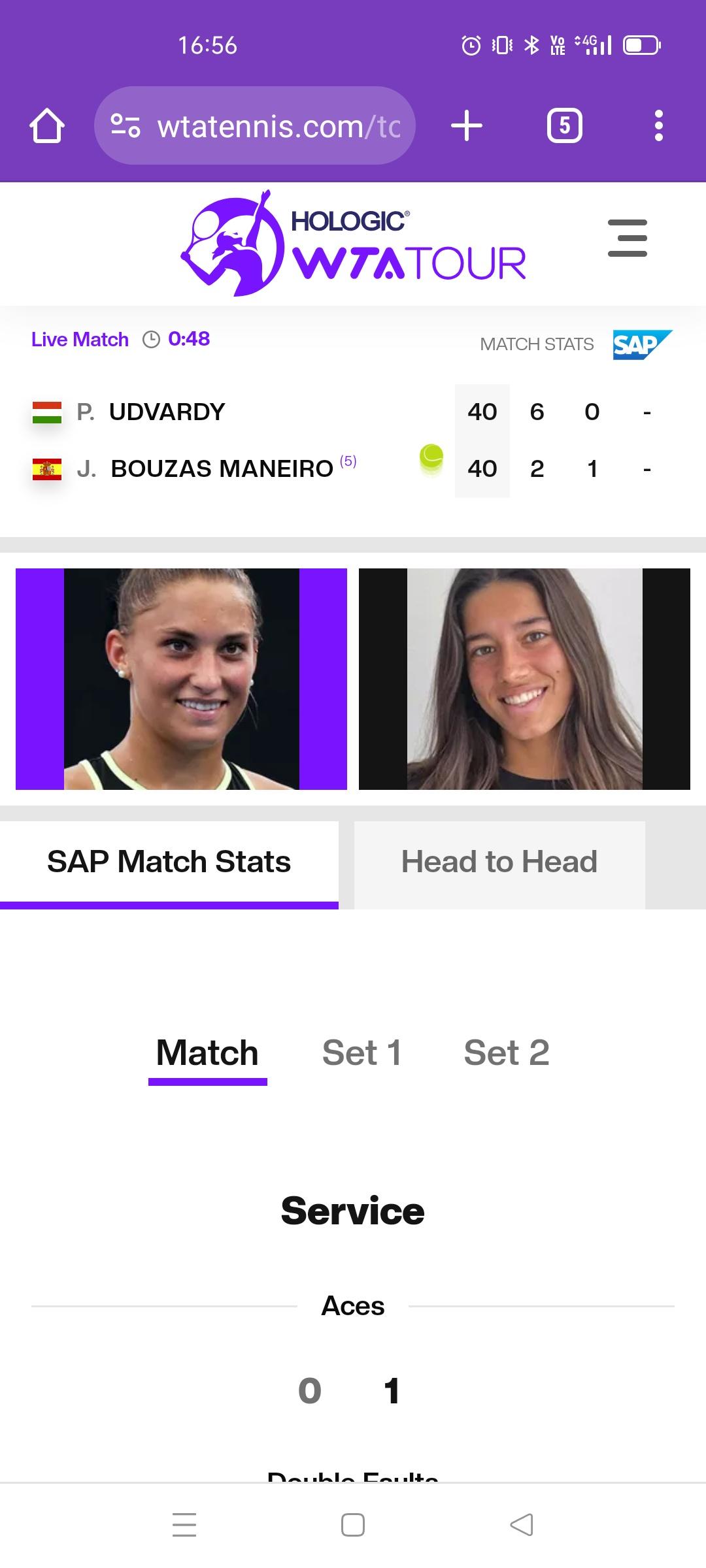
Task: Open recent apps from the navigation bar
Action: 184,1525
